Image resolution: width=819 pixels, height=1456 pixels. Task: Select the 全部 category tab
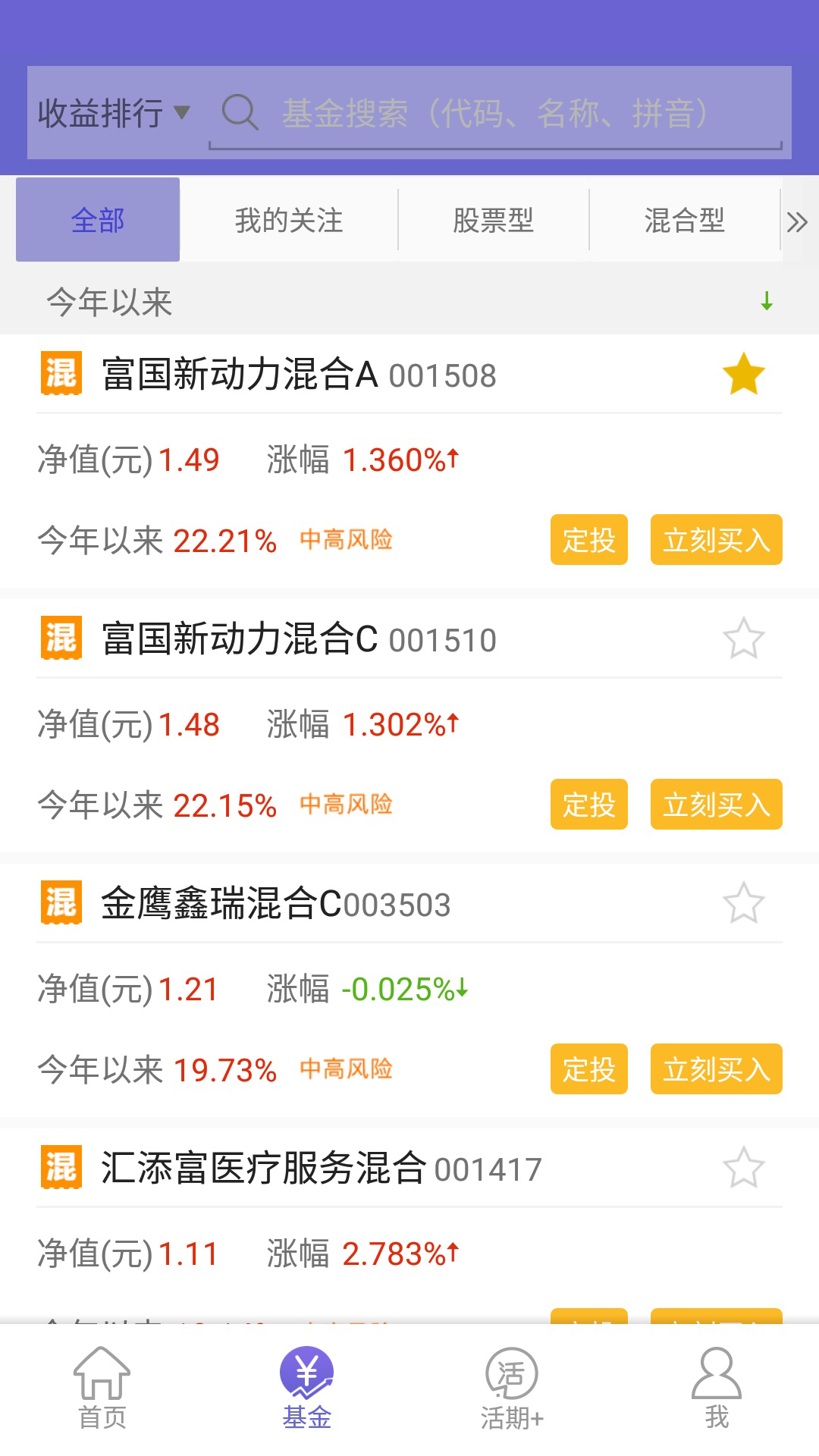[98, 220]
